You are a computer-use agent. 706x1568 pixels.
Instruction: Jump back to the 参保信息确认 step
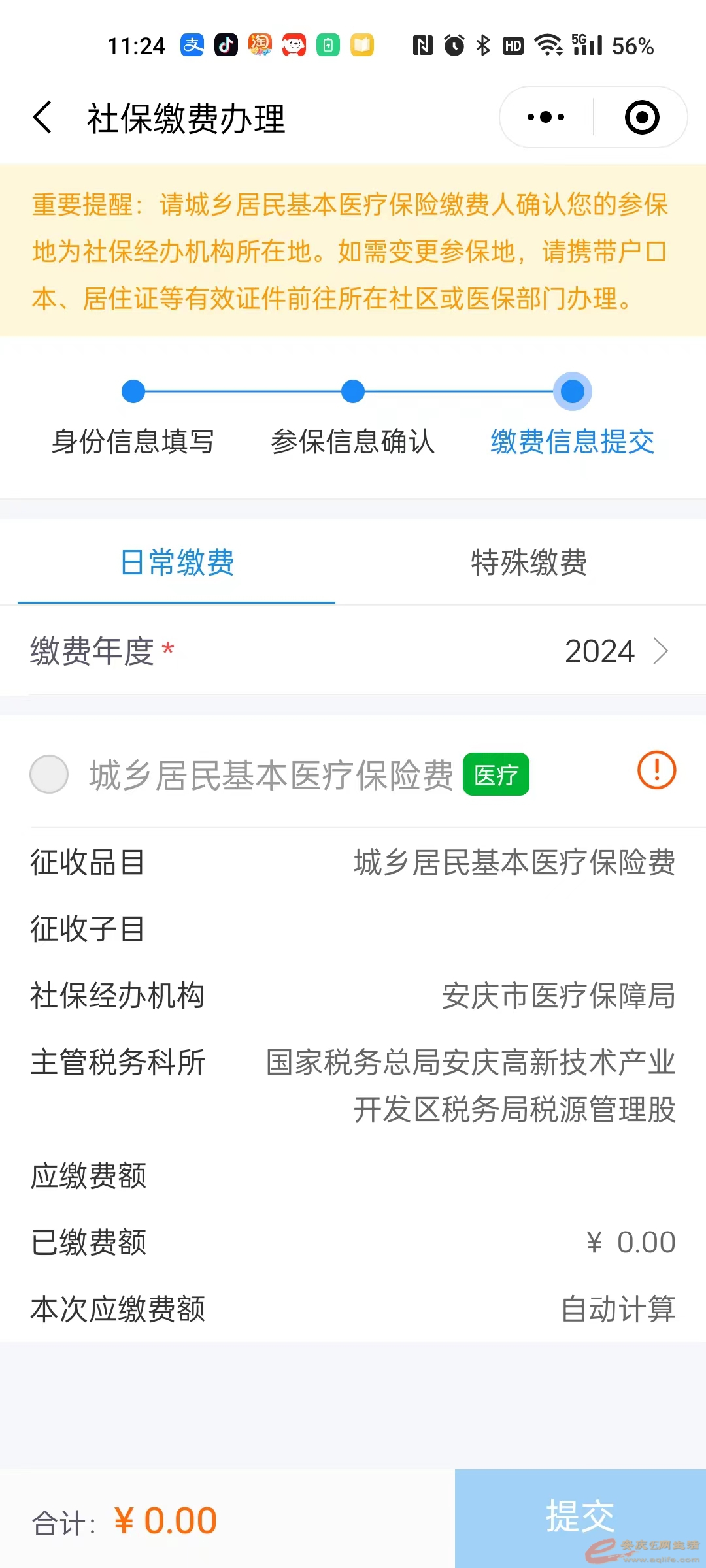tap(353, 392)
